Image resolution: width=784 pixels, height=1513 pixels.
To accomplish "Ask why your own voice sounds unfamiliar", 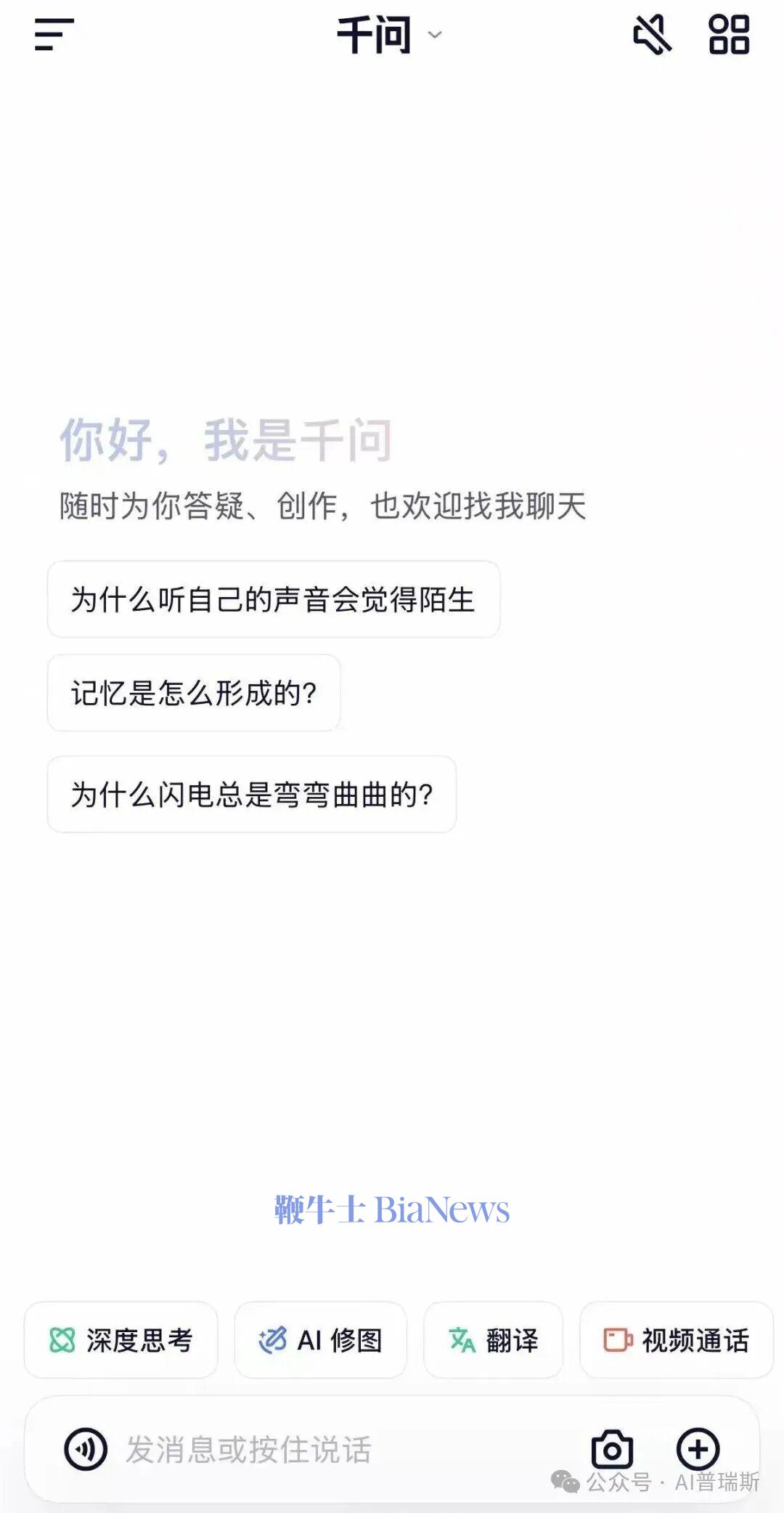I will [x=273, y=600].
